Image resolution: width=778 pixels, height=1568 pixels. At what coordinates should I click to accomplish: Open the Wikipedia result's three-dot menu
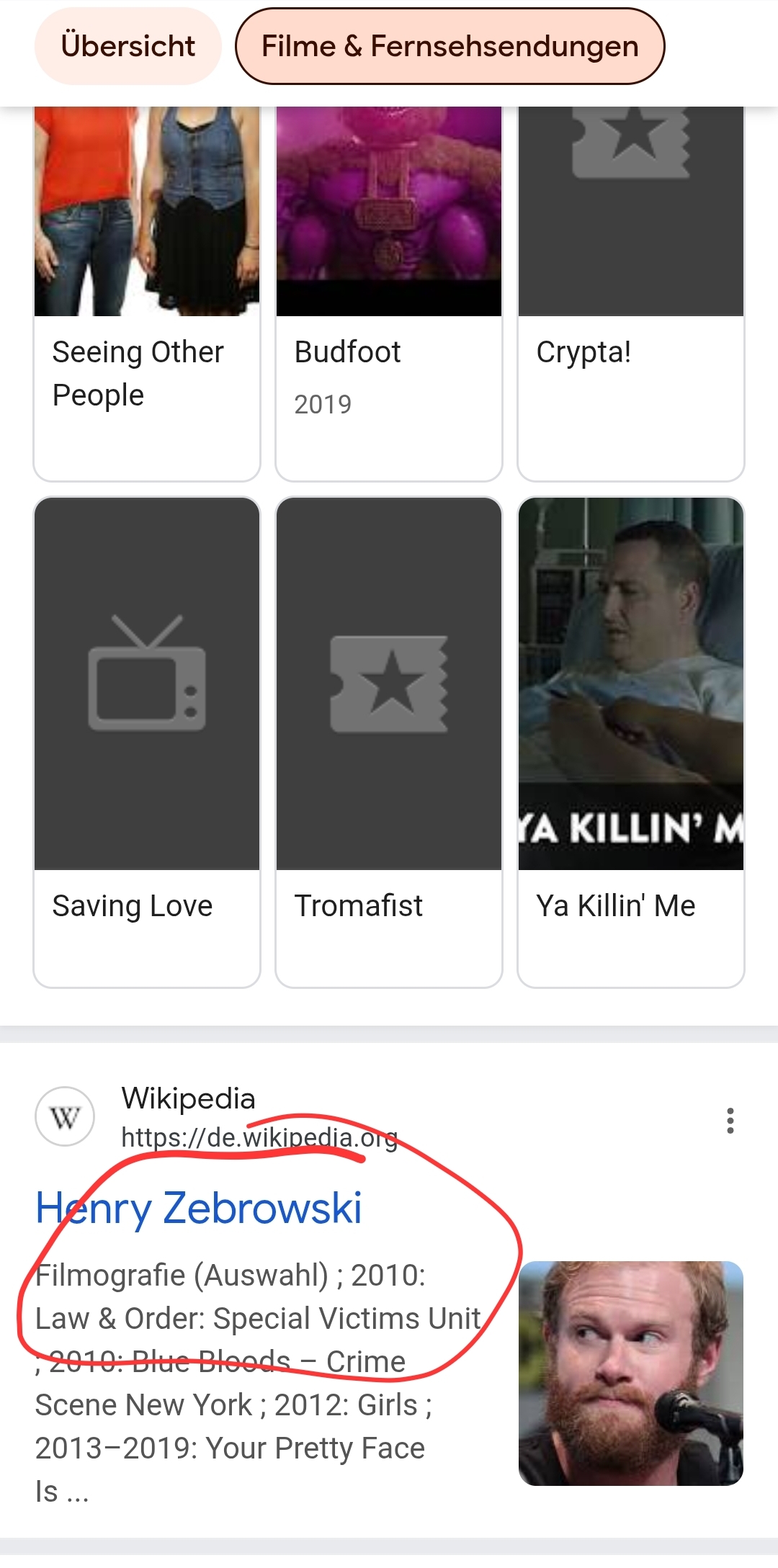point(730,1121)
